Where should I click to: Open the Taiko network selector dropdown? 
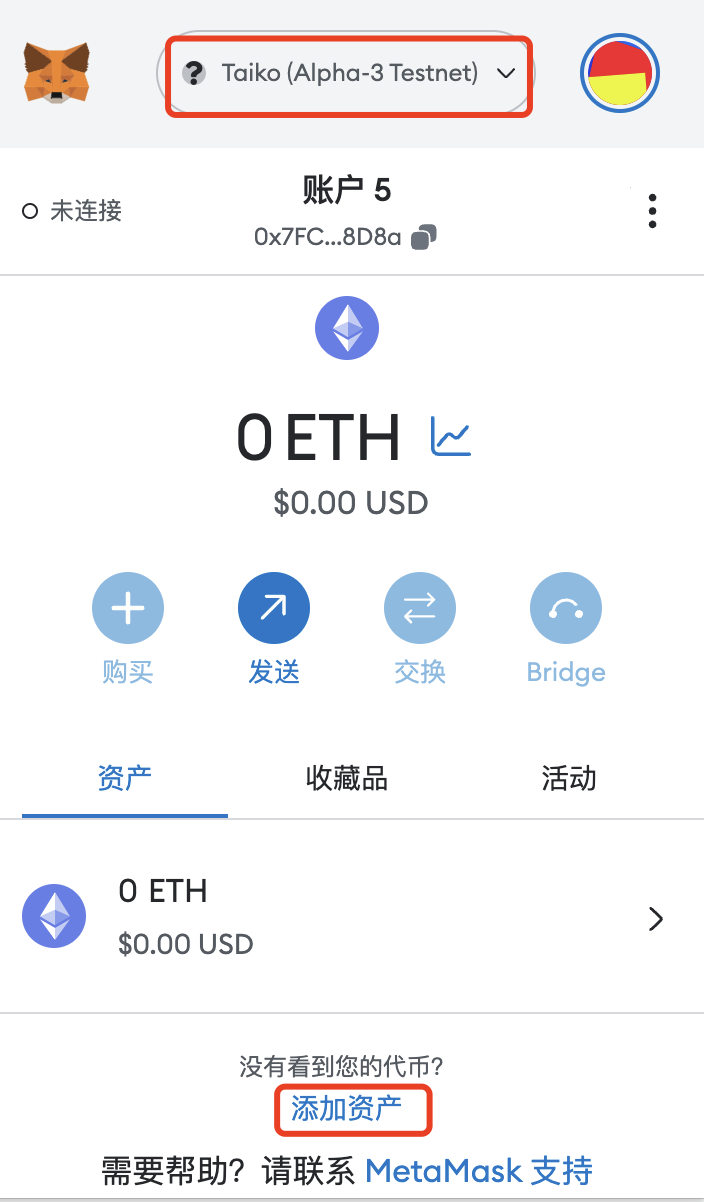click(x=347, y=73)
